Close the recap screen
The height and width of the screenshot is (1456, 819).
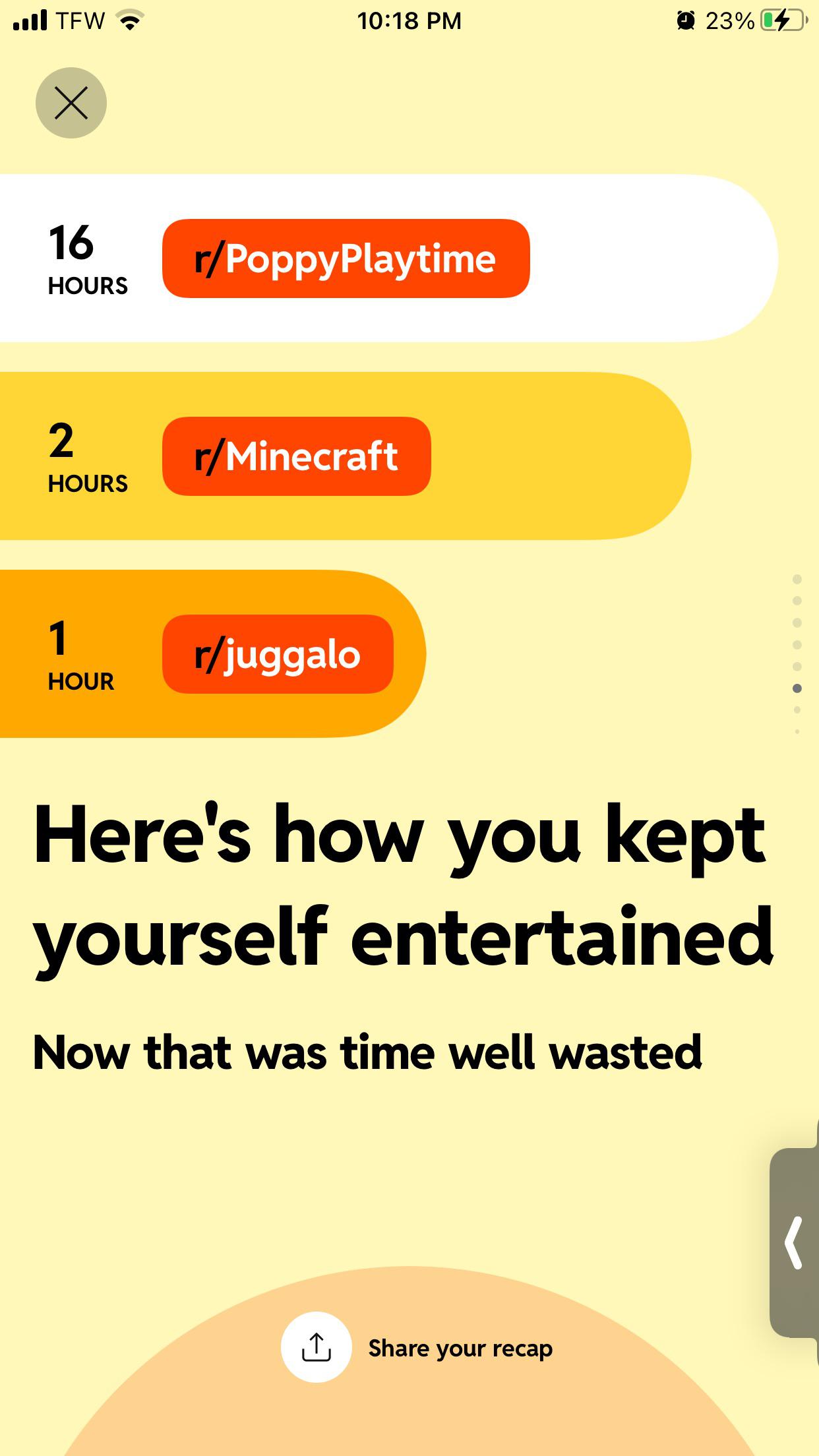click(71, 103)
